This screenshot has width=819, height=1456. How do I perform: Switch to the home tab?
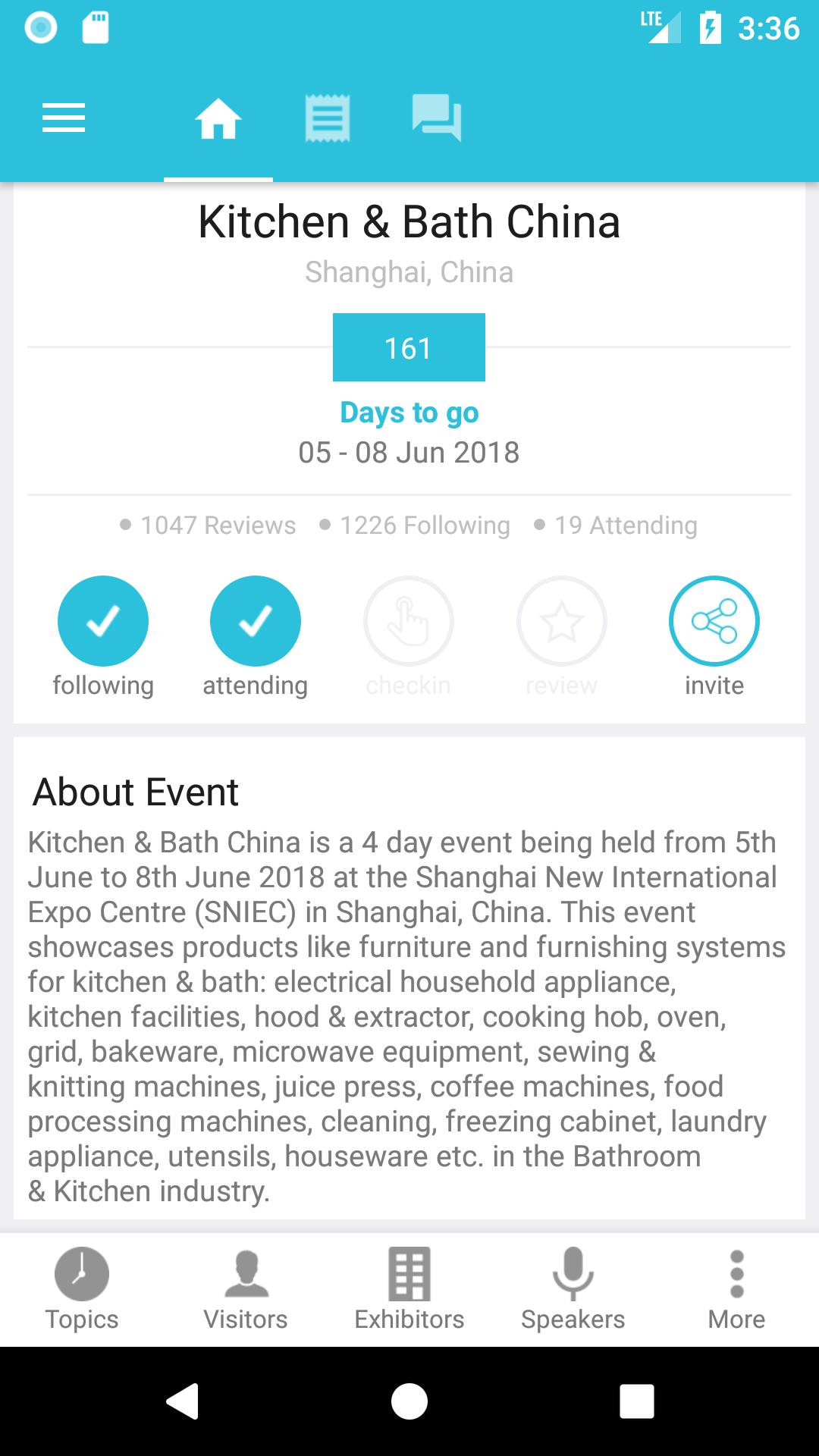click(x=218, y=119)
